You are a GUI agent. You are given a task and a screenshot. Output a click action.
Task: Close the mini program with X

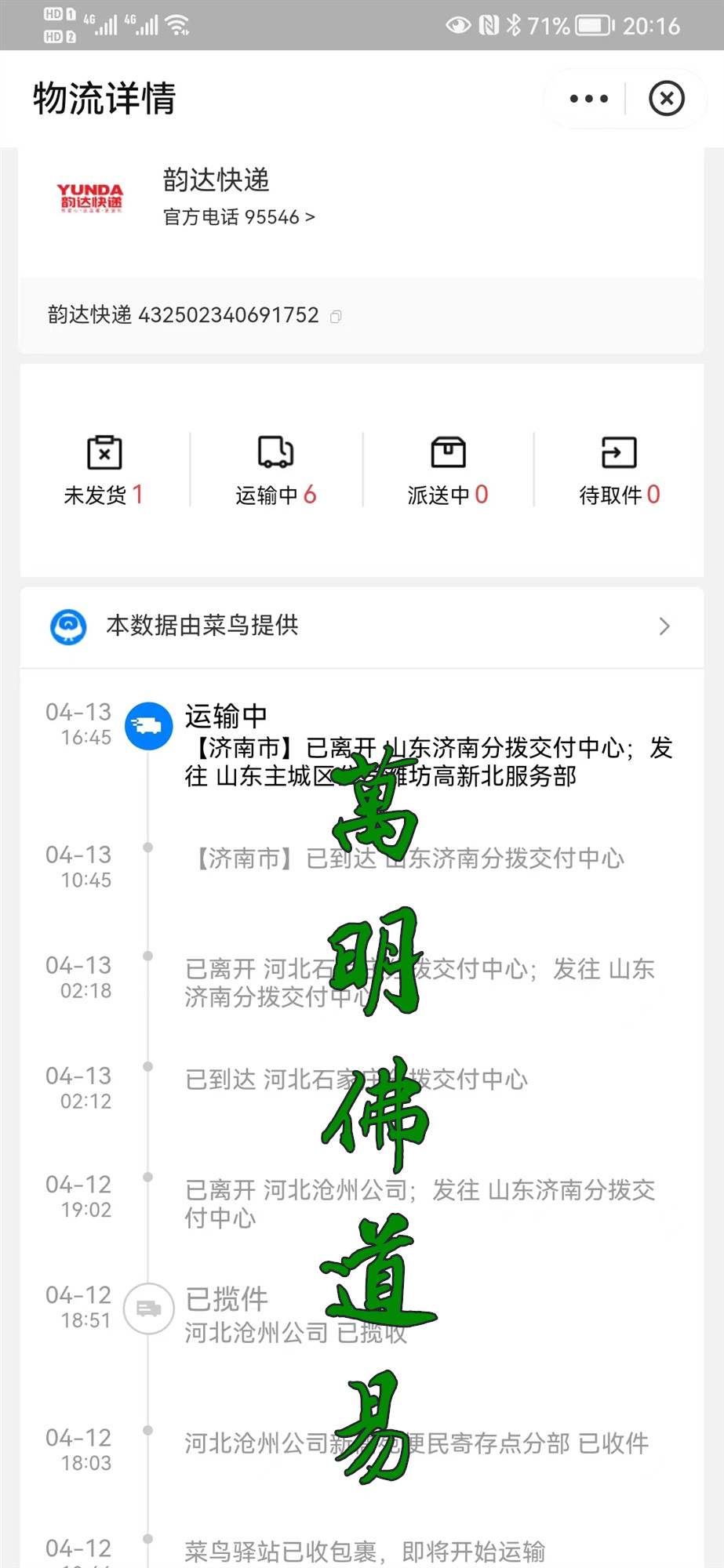pyautogui.click(x=667, y=99)
